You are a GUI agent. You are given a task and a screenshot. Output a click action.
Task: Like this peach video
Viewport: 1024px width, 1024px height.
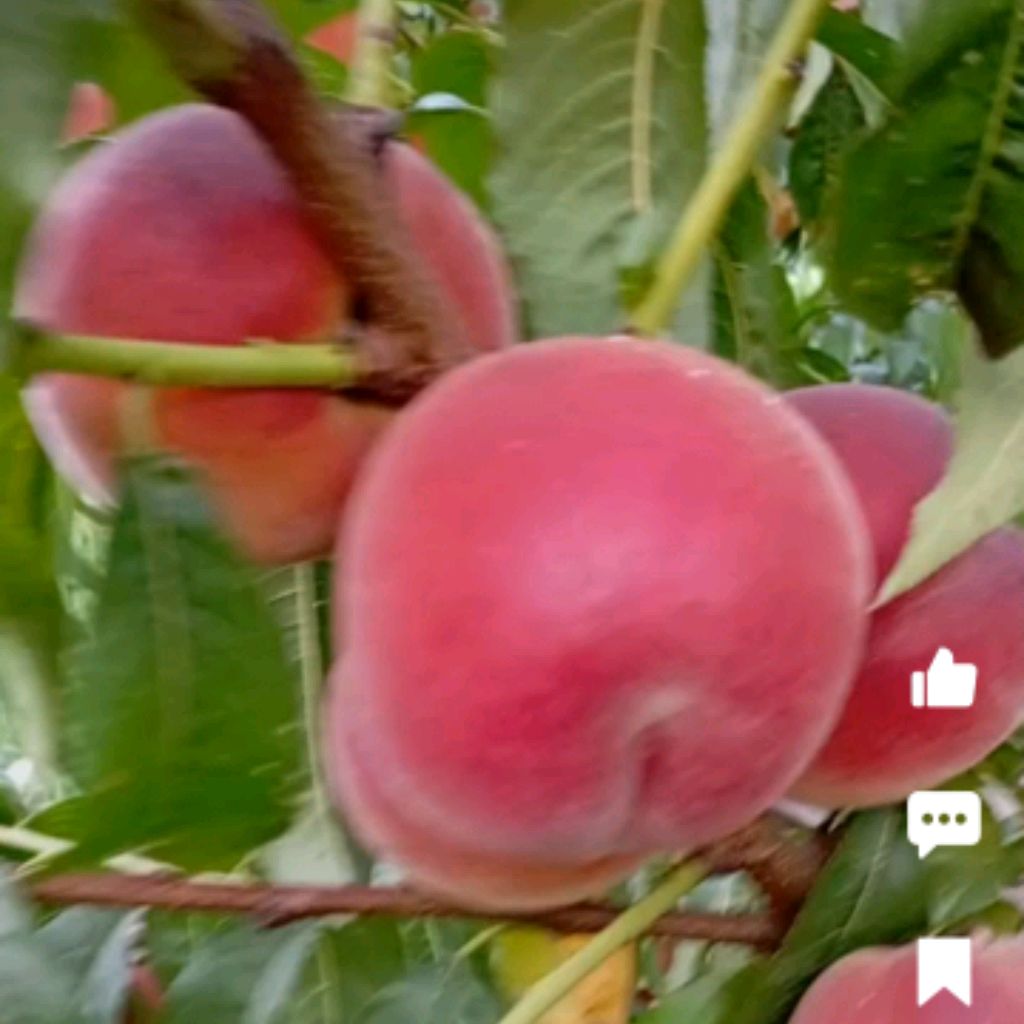click(x=943, y=680)
